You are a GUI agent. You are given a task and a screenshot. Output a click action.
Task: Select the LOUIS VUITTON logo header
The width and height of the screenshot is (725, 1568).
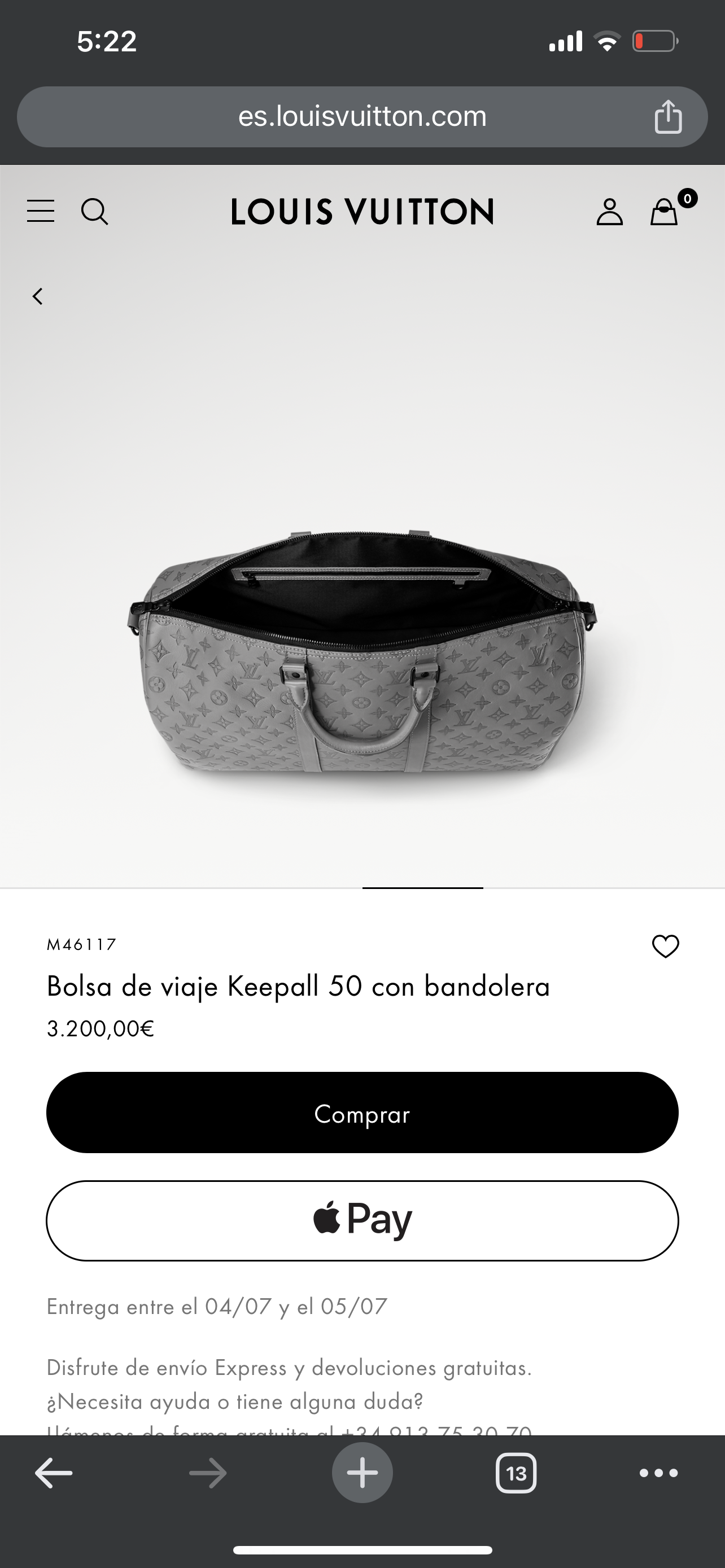(362, 212)
